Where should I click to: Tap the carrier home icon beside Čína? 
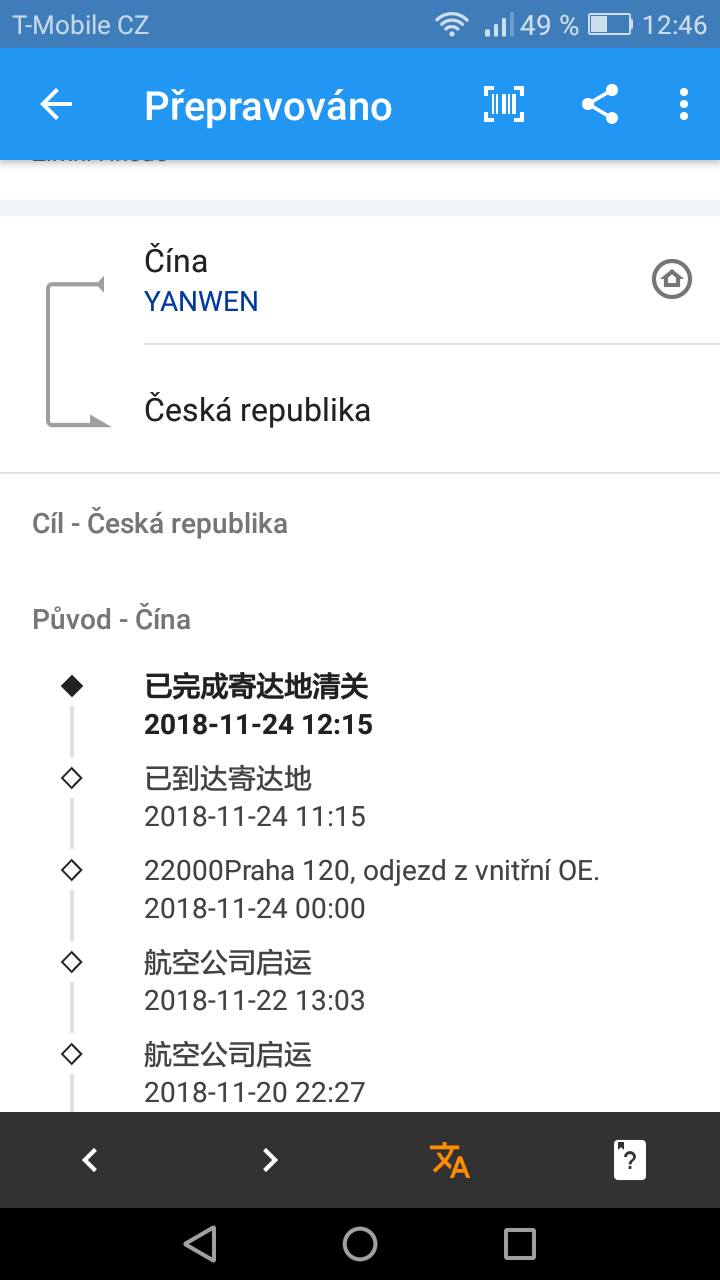[x=672, y=280]
